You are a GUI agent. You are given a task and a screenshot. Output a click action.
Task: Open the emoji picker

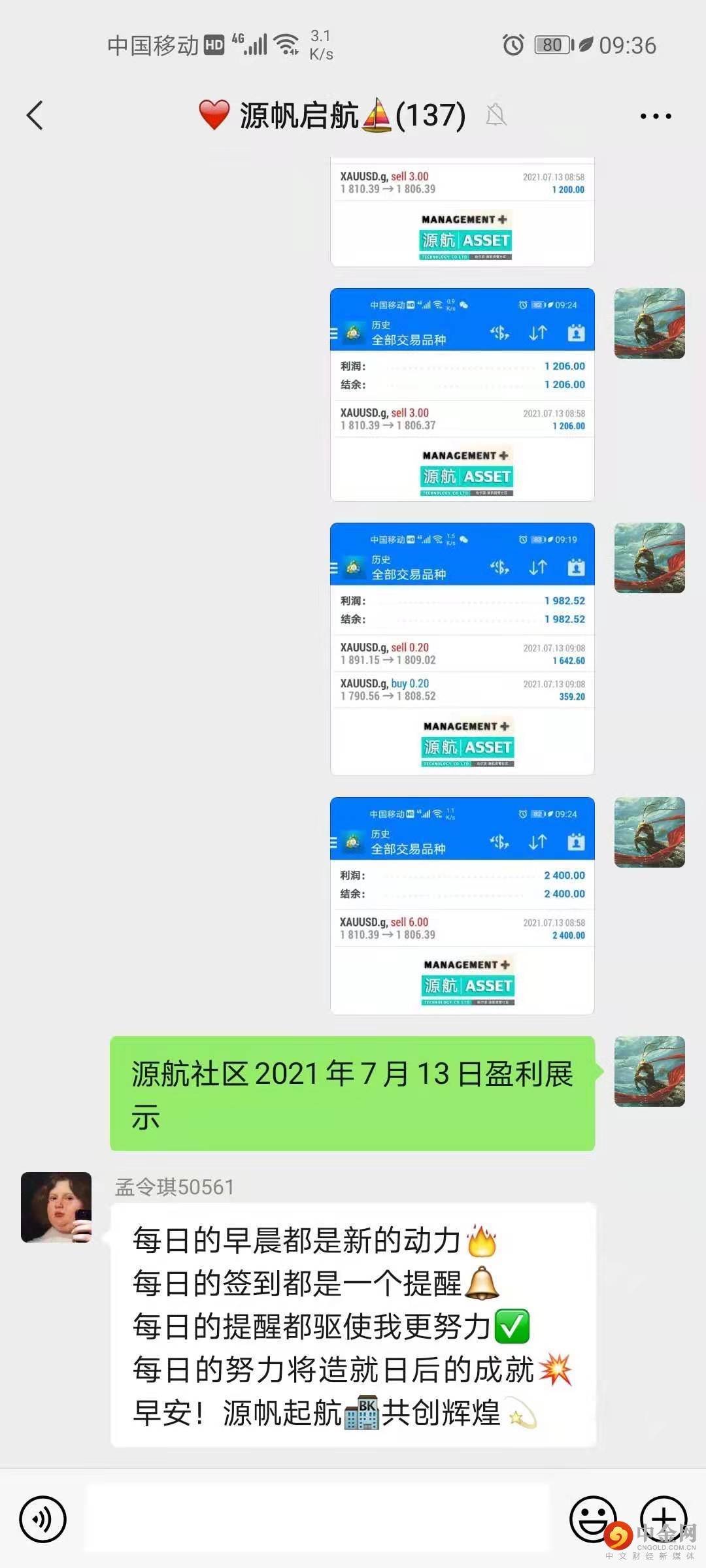(x=592, y=1518)
